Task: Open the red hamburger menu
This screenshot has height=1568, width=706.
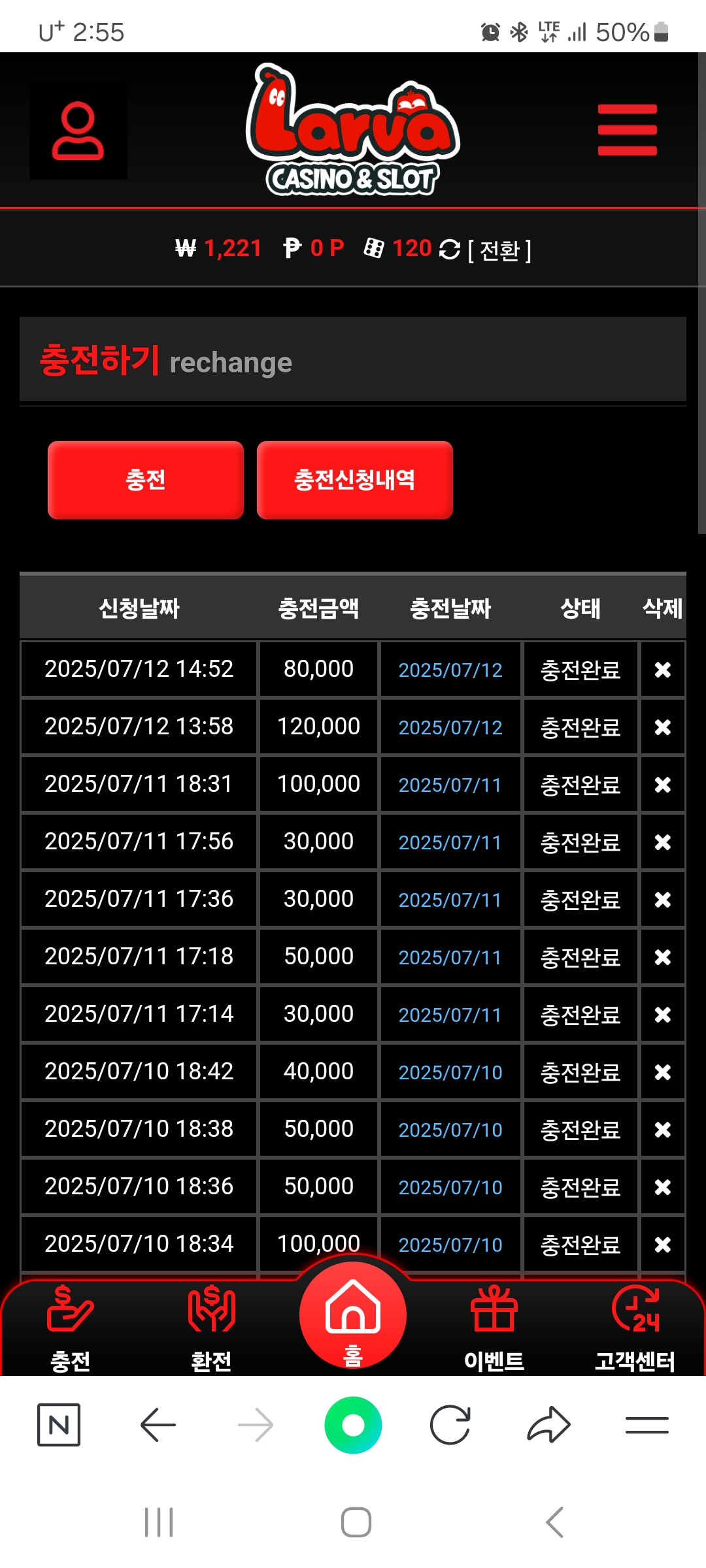Action: tap(627, 130)
